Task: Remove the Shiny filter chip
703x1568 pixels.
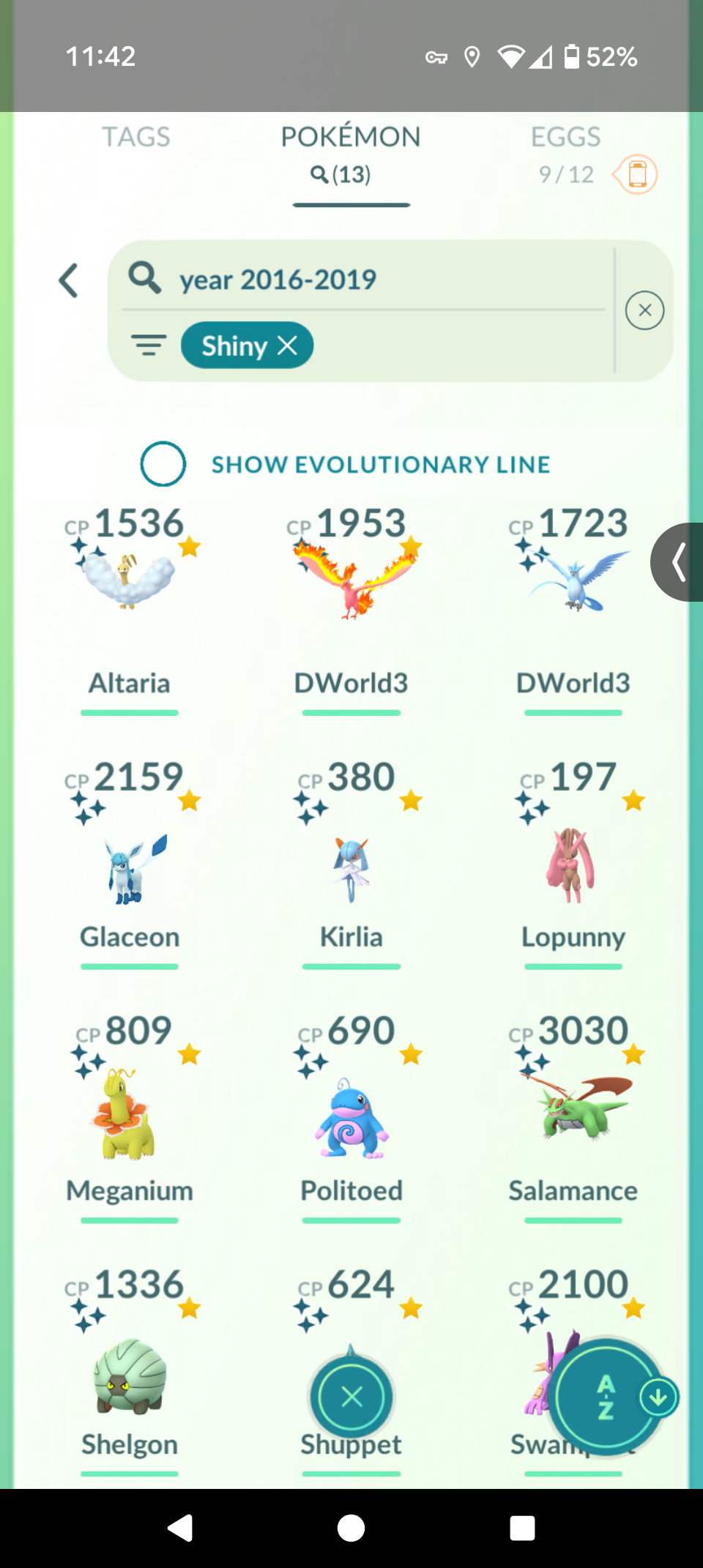Action: click(288, 346)
